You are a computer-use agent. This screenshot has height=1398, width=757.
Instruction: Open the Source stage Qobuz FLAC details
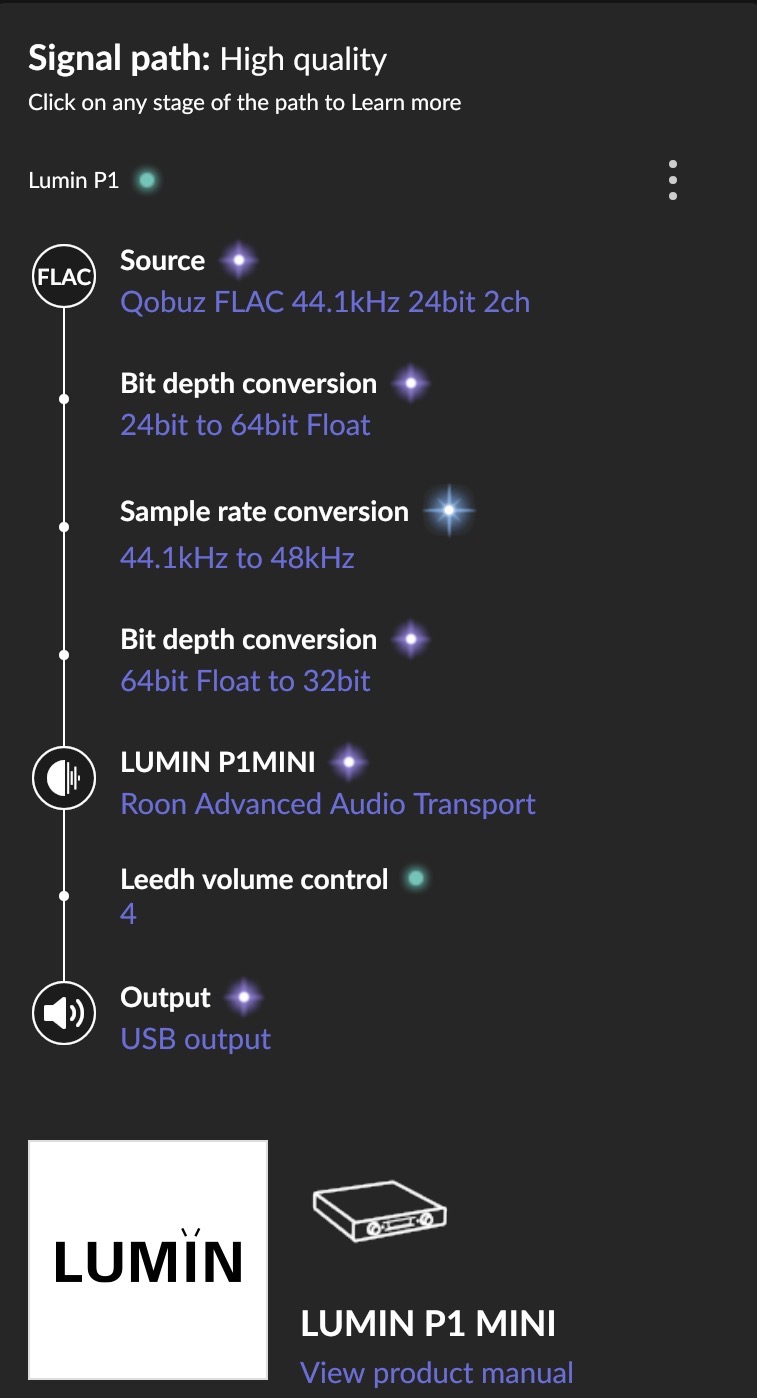324,301
